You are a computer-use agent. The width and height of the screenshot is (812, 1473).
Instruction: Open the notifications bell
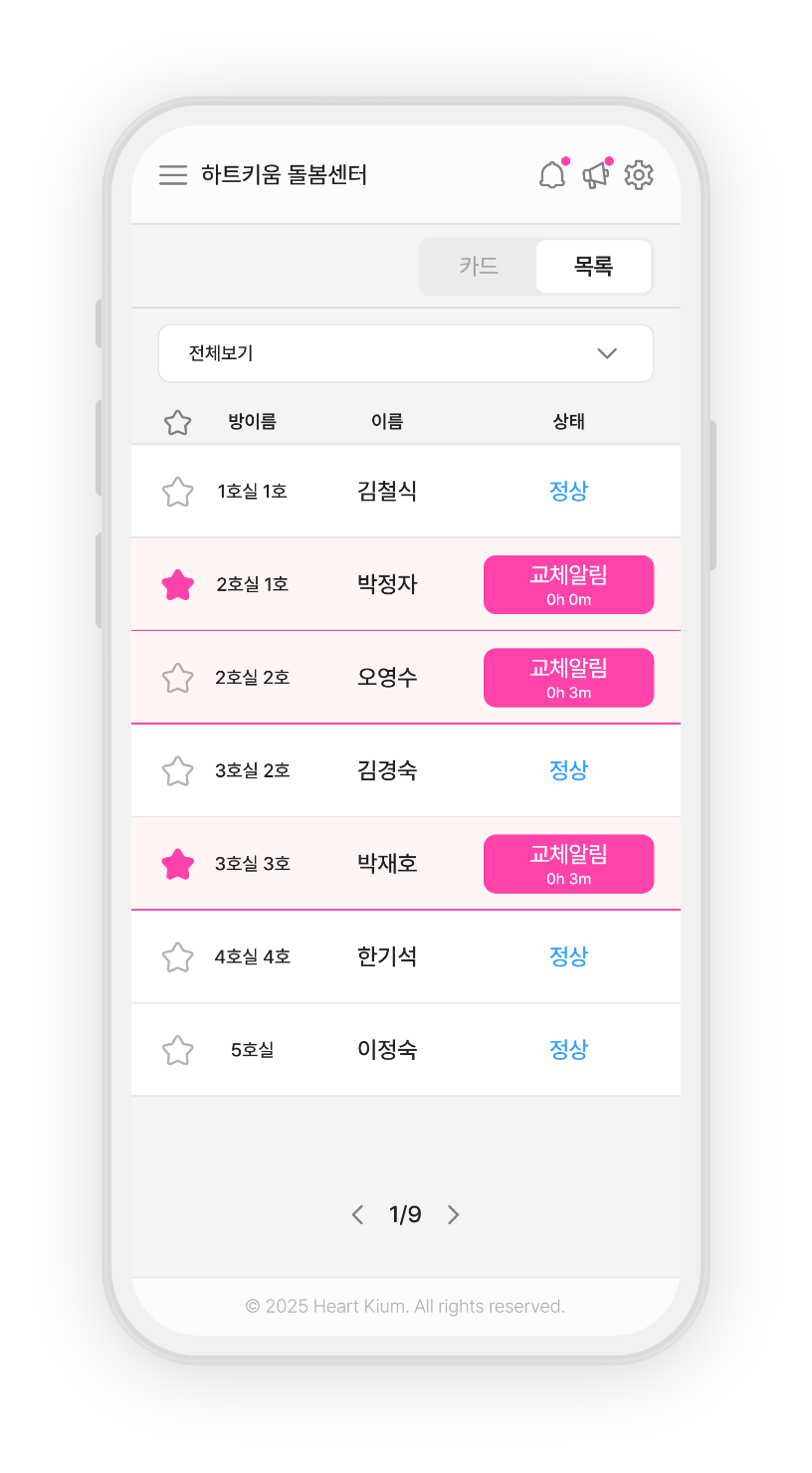551,176
